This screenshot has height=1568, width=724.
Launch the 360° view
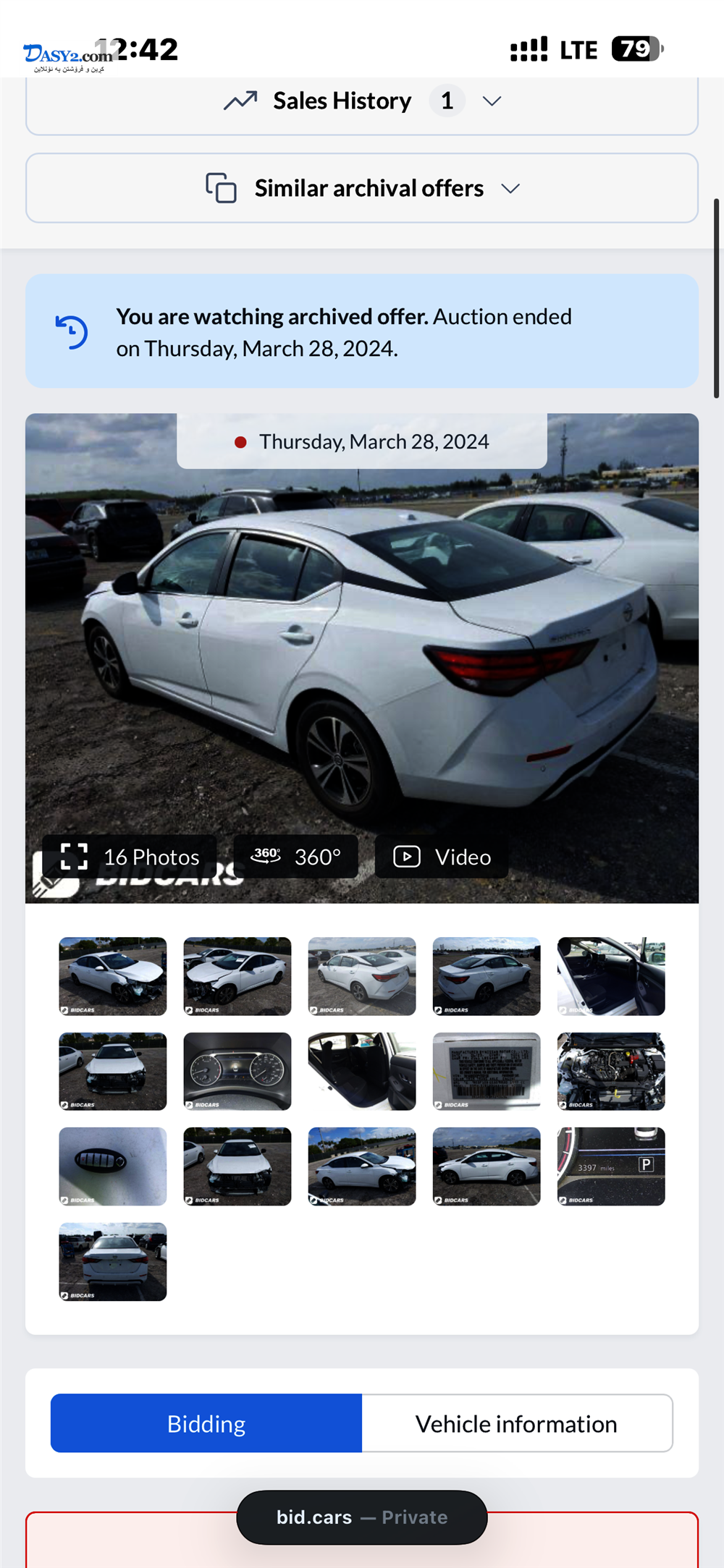click(295, 857)
